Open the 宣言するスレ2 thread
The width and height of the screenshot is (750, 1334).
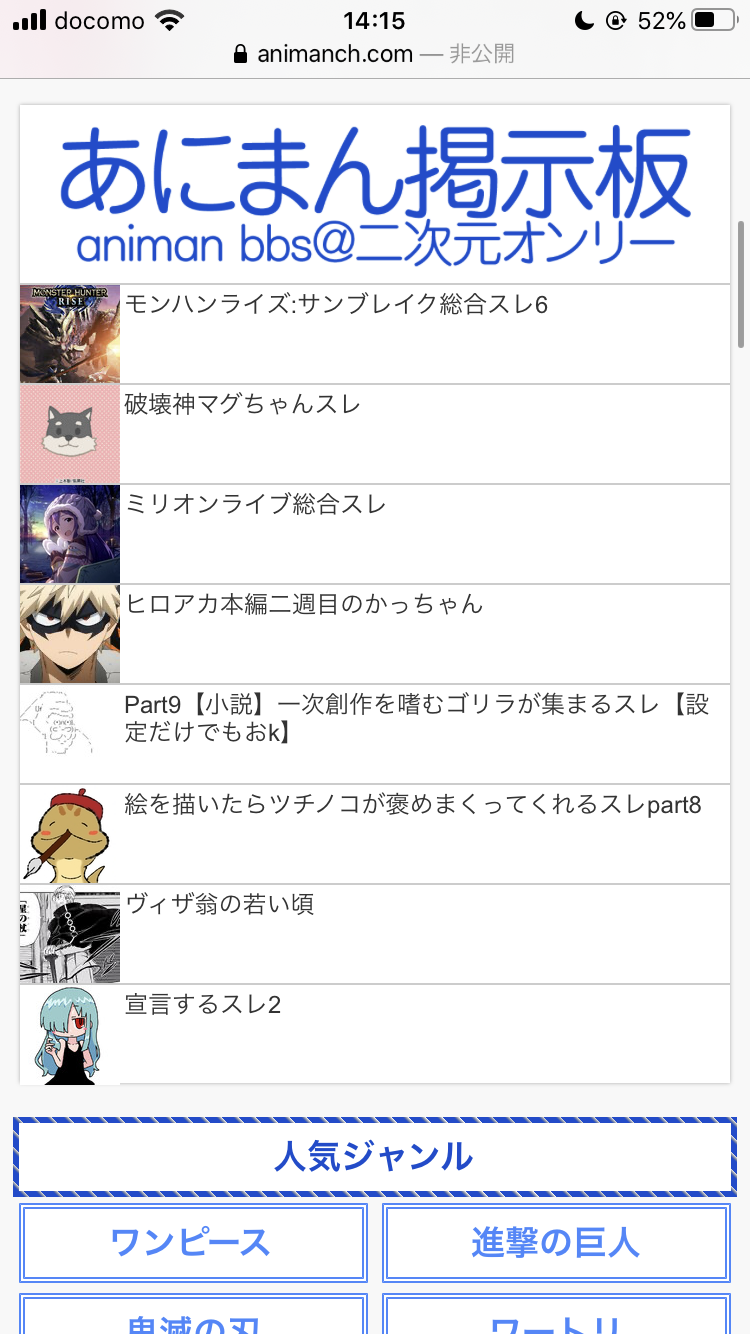click(x=375, y=1034)
